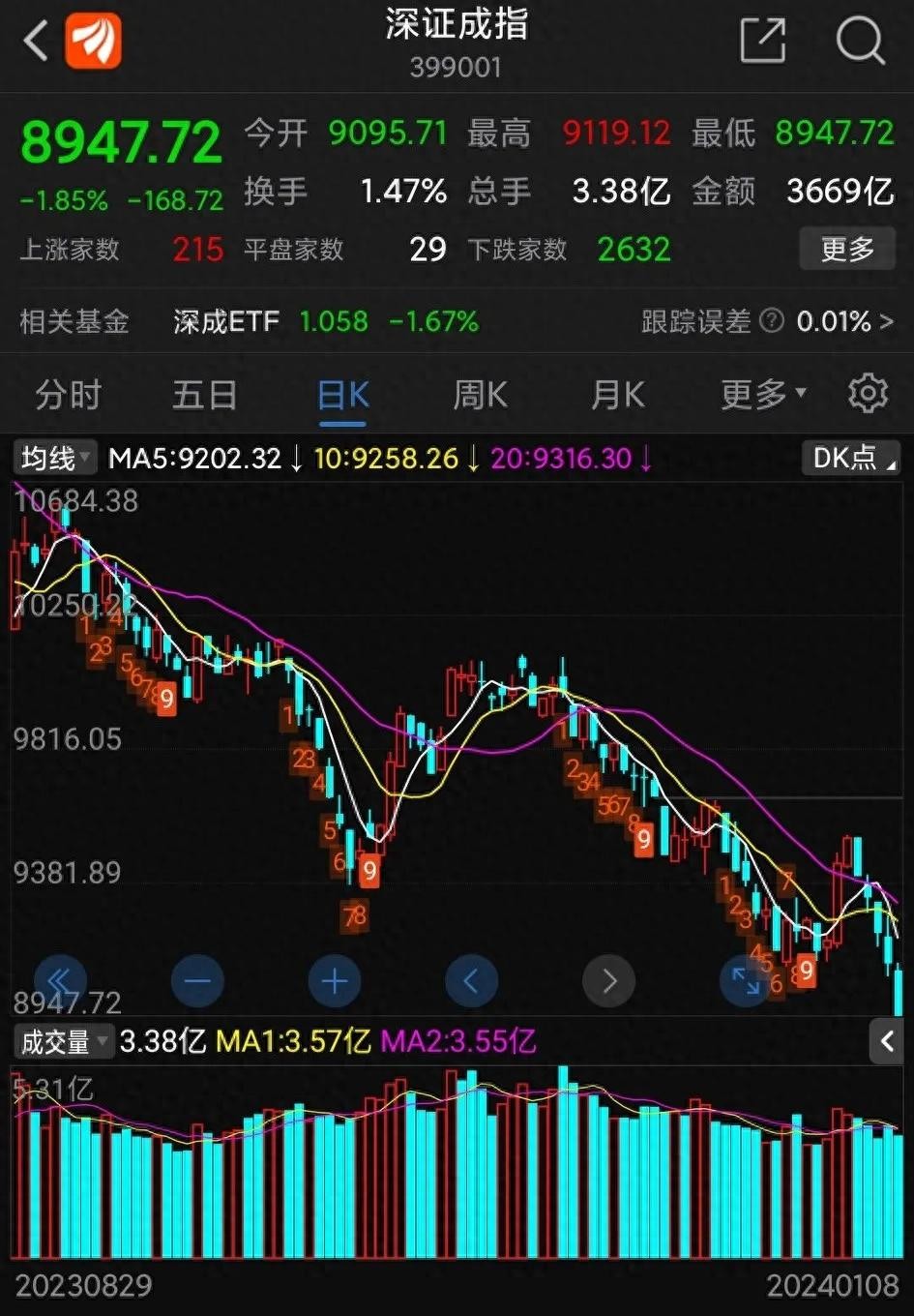Open the 均线 indicator dropdown

tap(55, 458)
